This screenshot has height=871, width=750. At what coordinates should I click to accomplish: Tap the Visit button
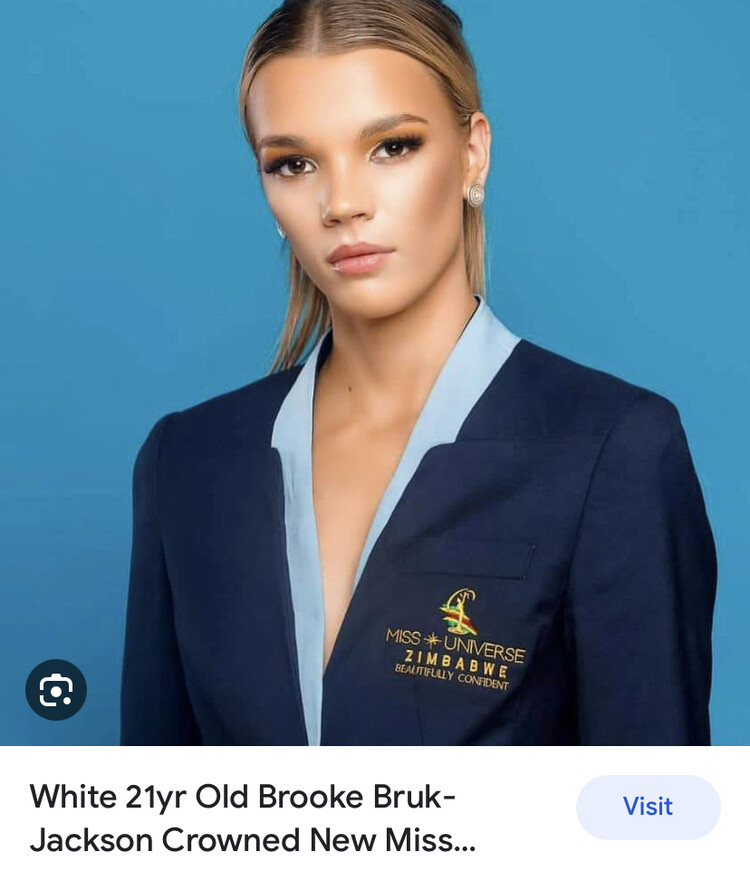(647, 806)
